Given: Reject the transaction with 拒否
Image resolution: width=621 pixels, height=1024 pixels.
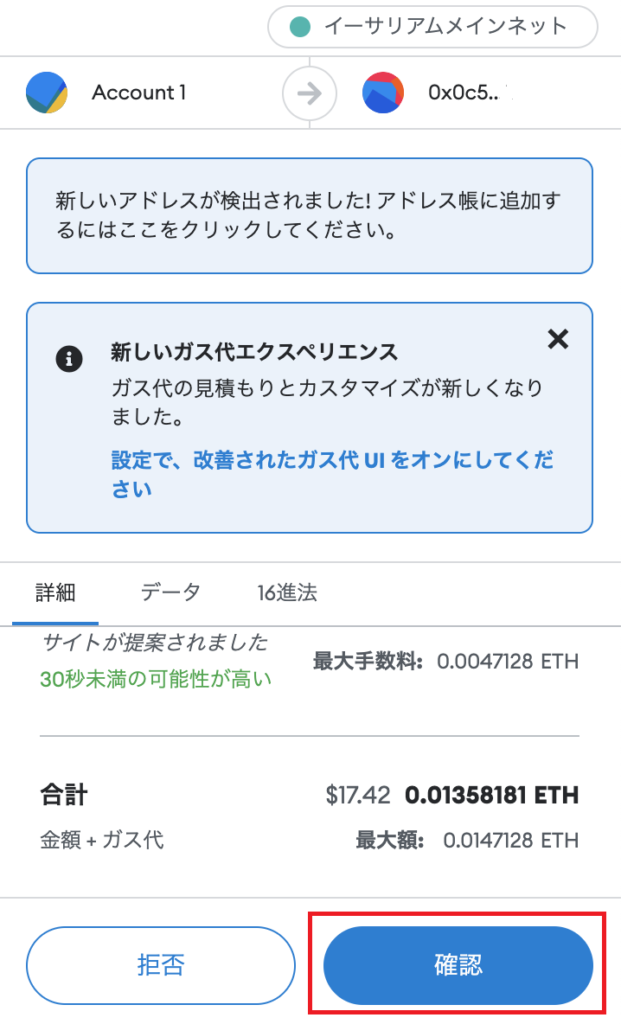Looking at the screenshot, I should click(x=161, y=965).
